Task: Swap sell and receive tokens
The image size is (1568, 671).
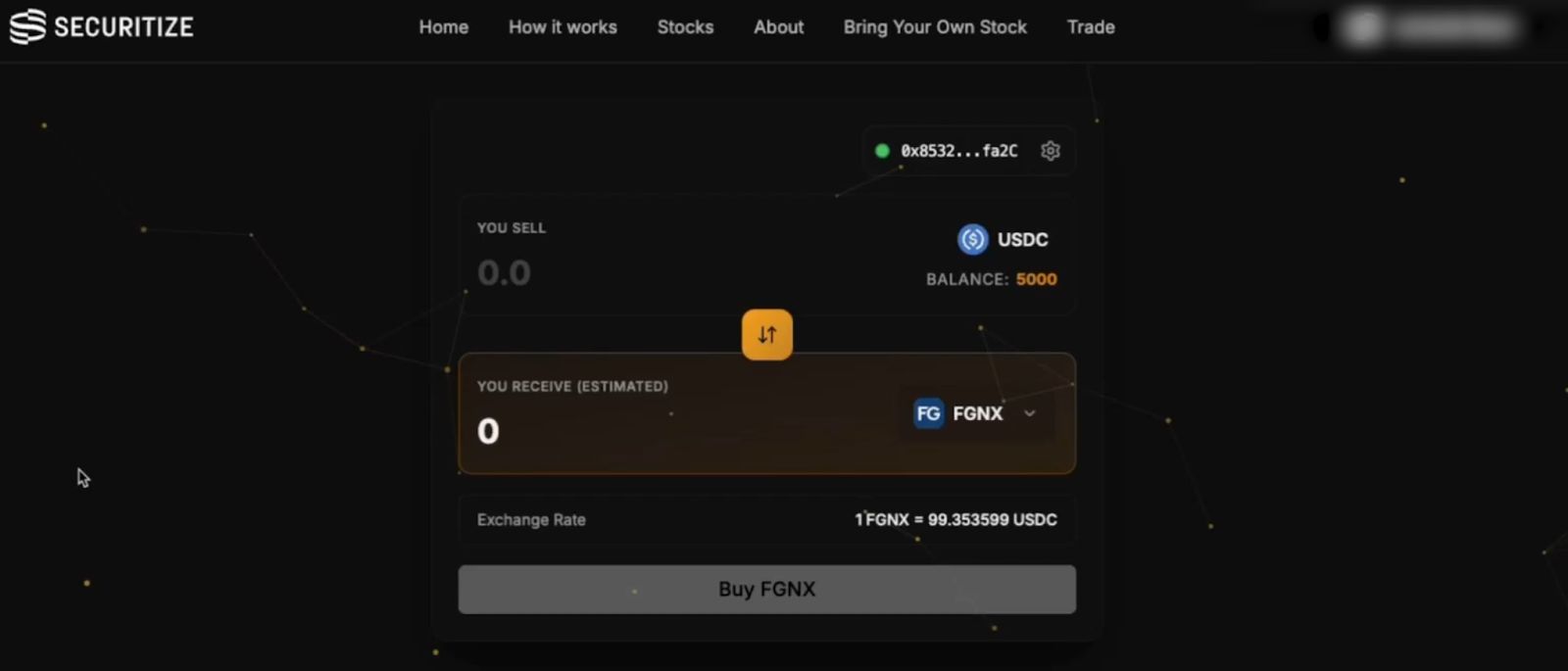Action: point(766,335)
